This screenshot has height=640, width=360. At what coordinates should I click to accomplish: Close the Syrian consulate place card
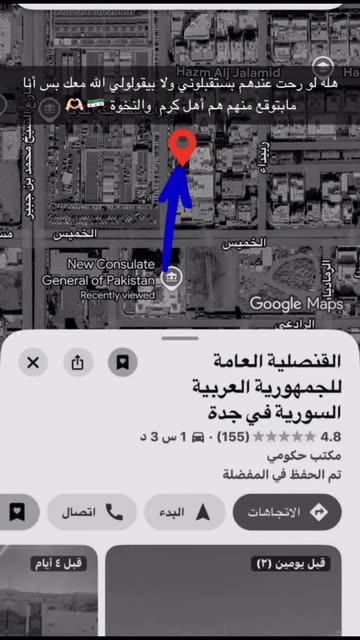pyautogui.click(x=33, y=362)
